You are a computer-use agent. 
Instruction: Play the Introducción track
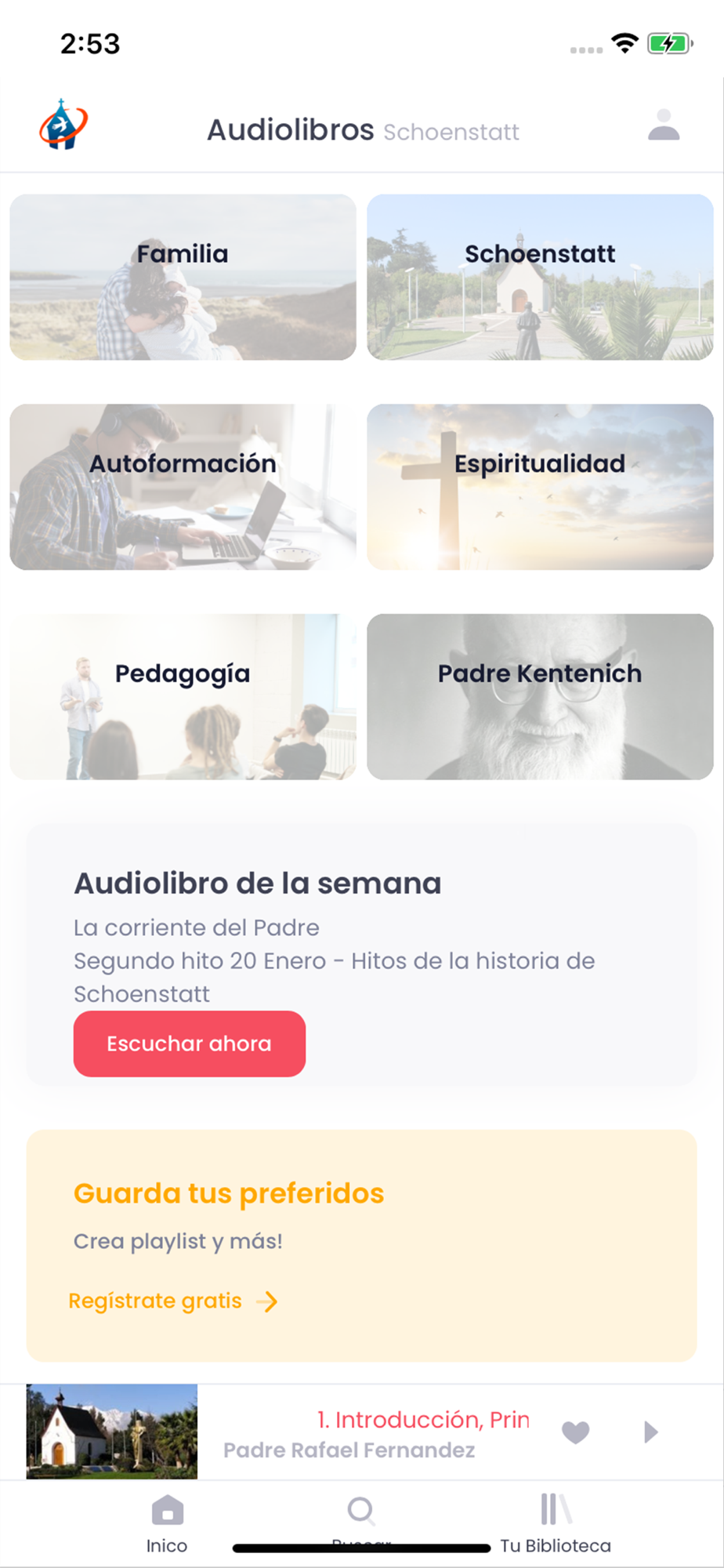650,1432
